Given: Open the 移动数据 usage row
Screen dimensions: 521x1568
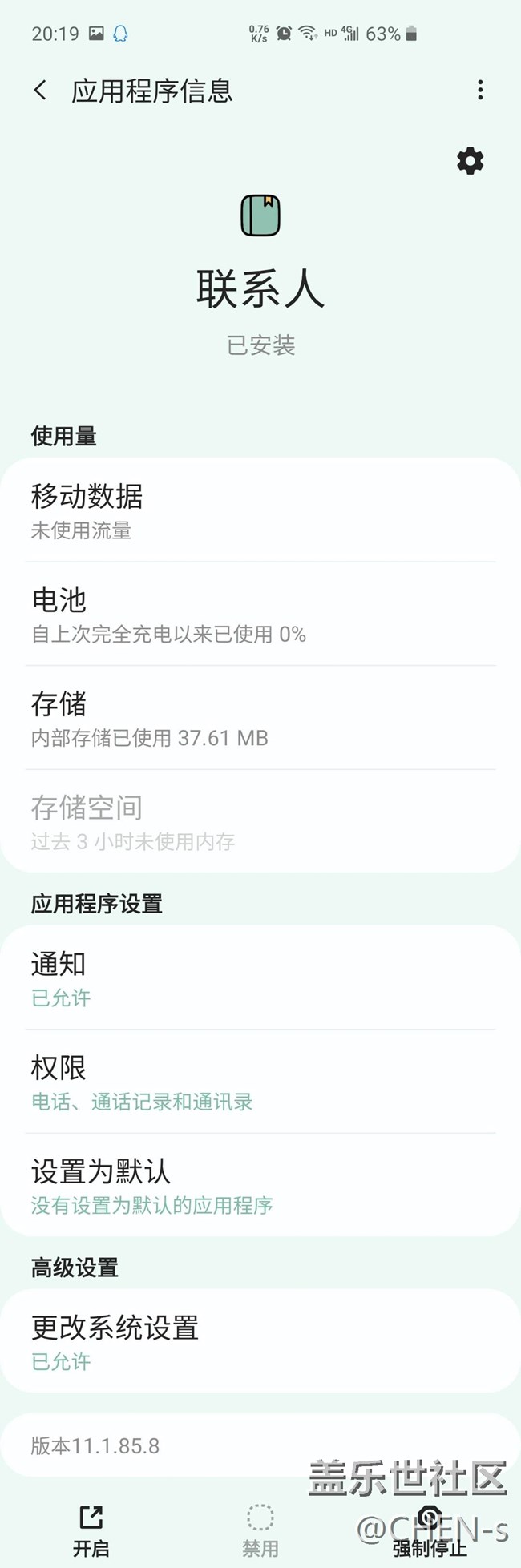Looking at the screenshot, I should (x=260, y=510).
